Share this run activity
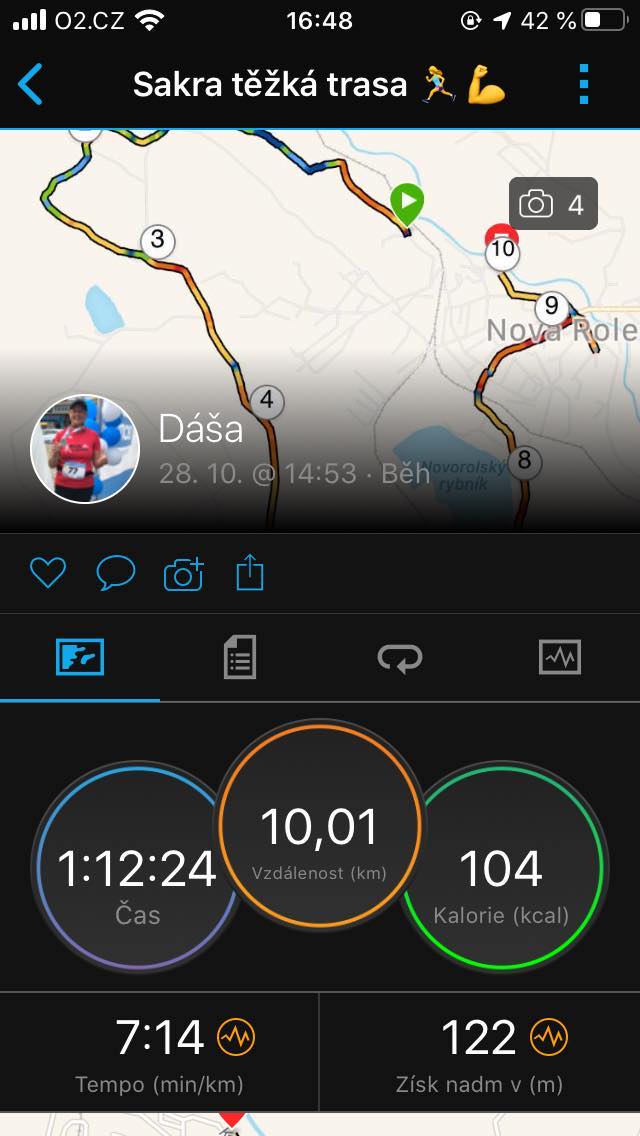The height and width of the screenshot is (1136, 640). 250,572
